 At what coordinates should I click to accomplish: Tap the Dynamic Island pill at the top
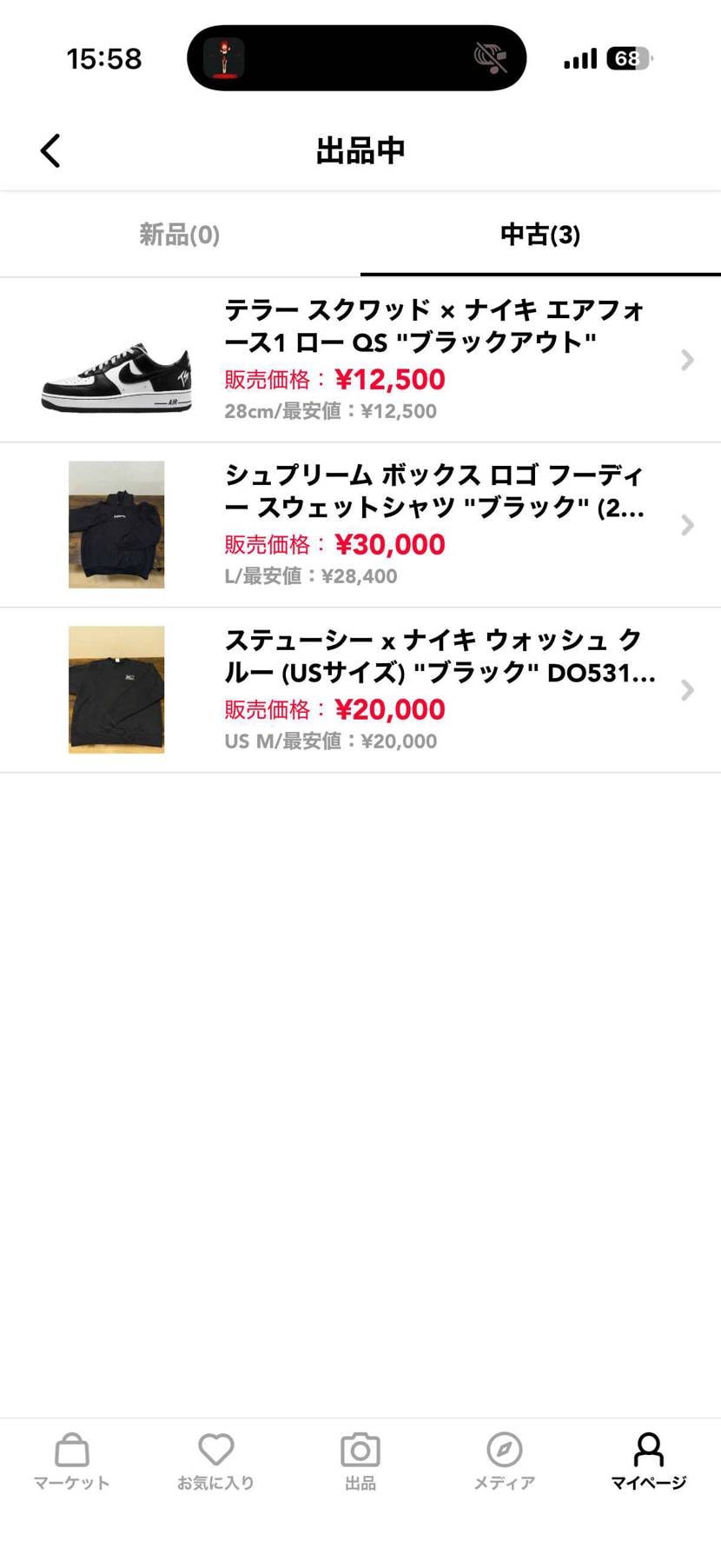click(x=356, y=57)
